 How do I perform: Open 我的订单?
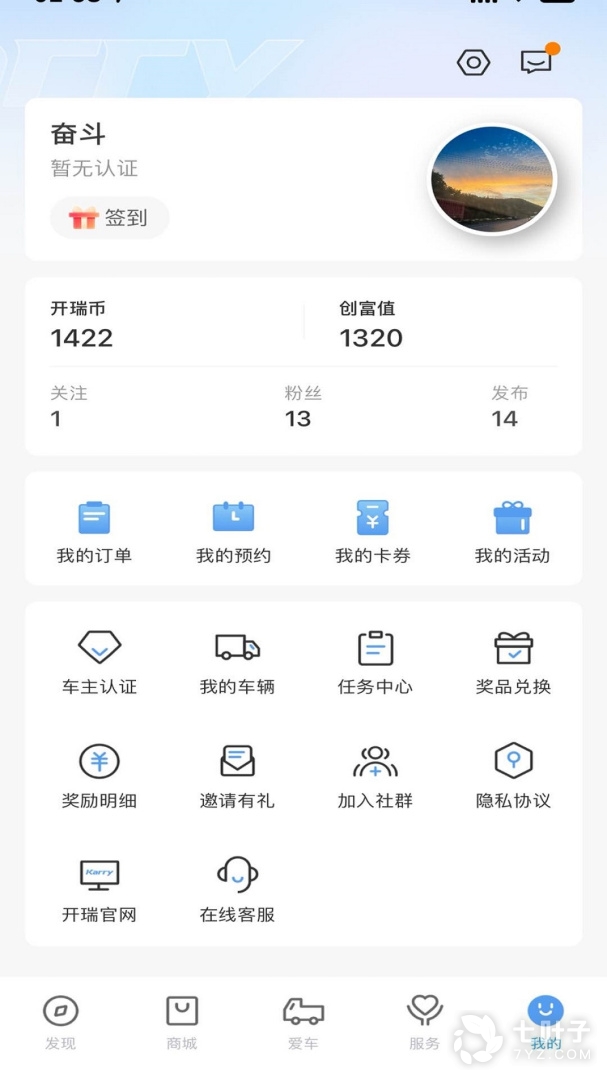tap(94, 532)
